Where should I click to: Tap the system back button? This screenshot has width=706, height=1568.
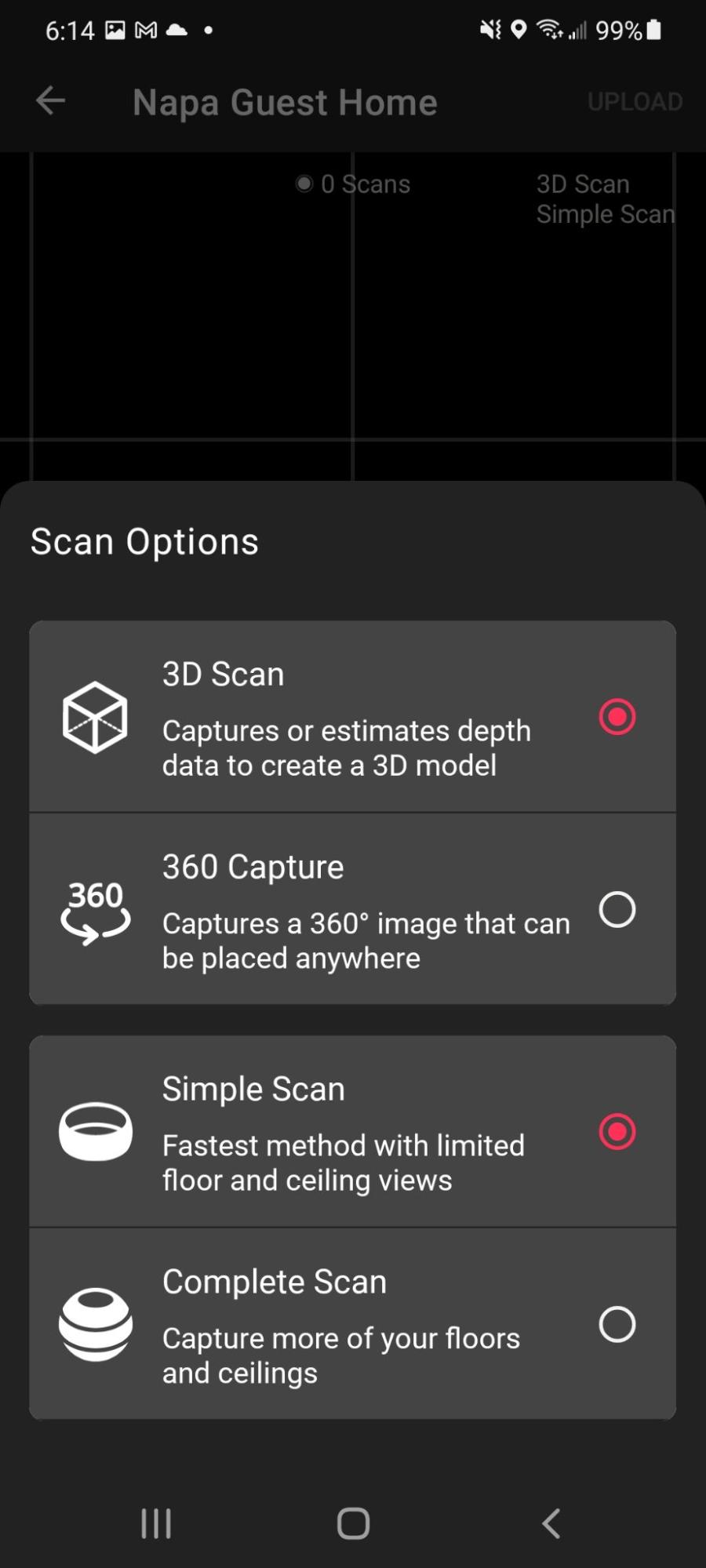tap(551, 1524)
